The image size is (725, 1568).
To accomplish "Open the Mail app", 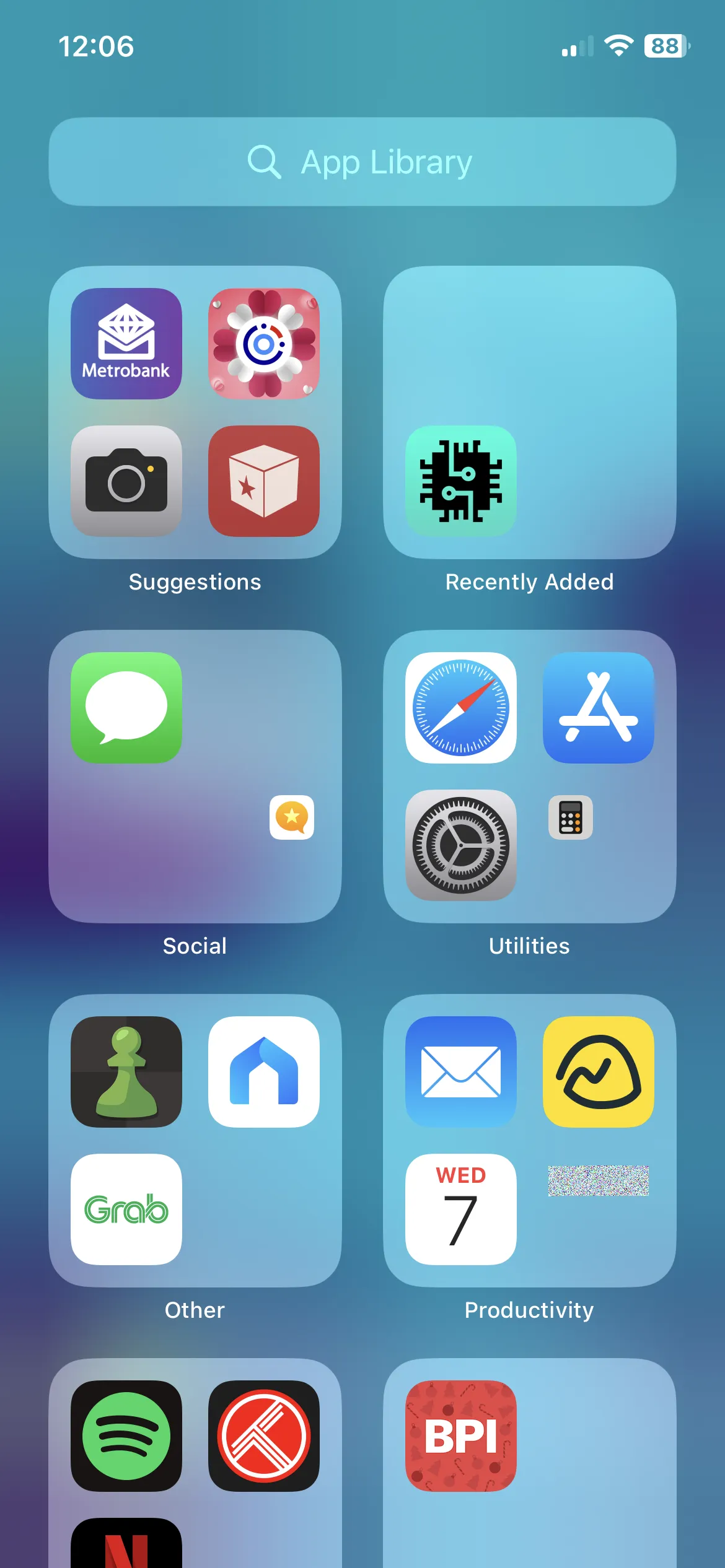I will pyautogui.click(x=460, y=1071).
